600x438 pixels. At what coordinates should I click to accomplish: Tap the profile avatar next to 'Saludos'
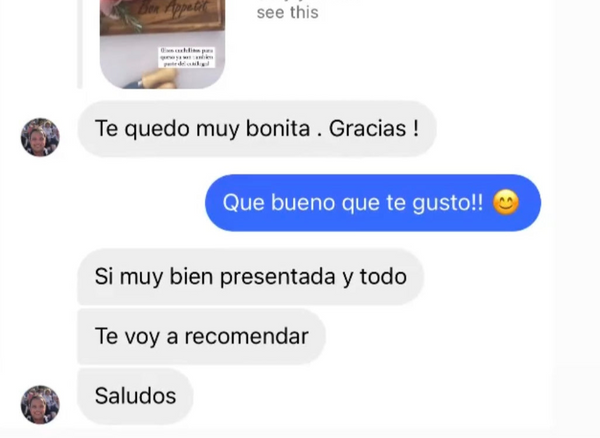[x=40, y=404]
